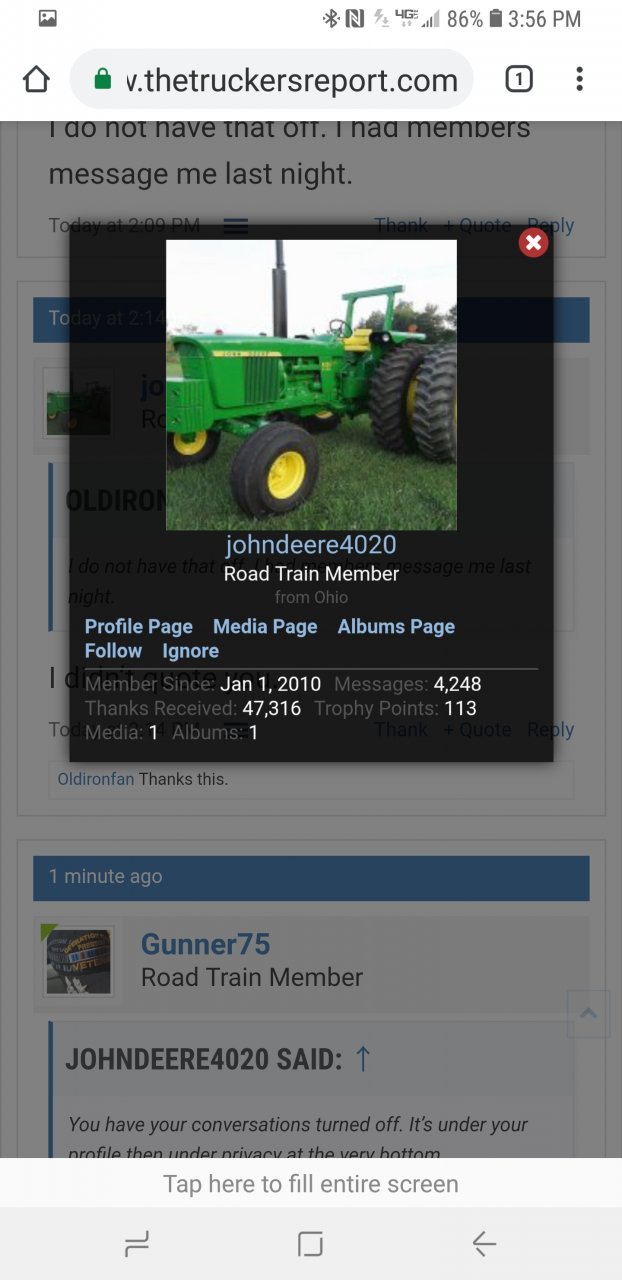Open recent apps from navigation bar
Viewport: 622px width, 1280px height.
tap(137, 1243)
